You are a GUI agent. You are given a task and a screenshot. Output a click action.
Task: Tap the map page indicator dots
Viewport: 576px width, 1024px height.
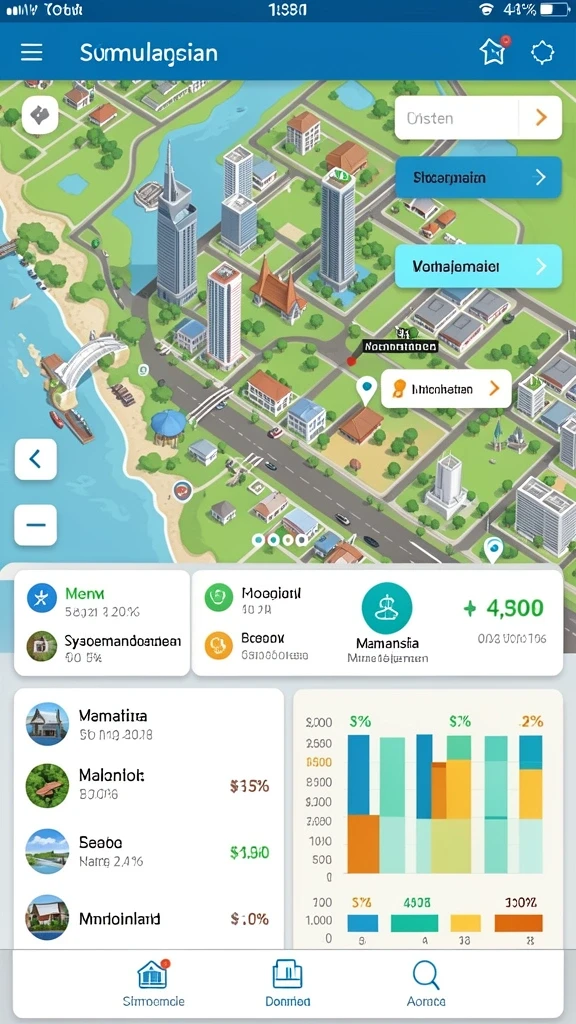[280, 540]
